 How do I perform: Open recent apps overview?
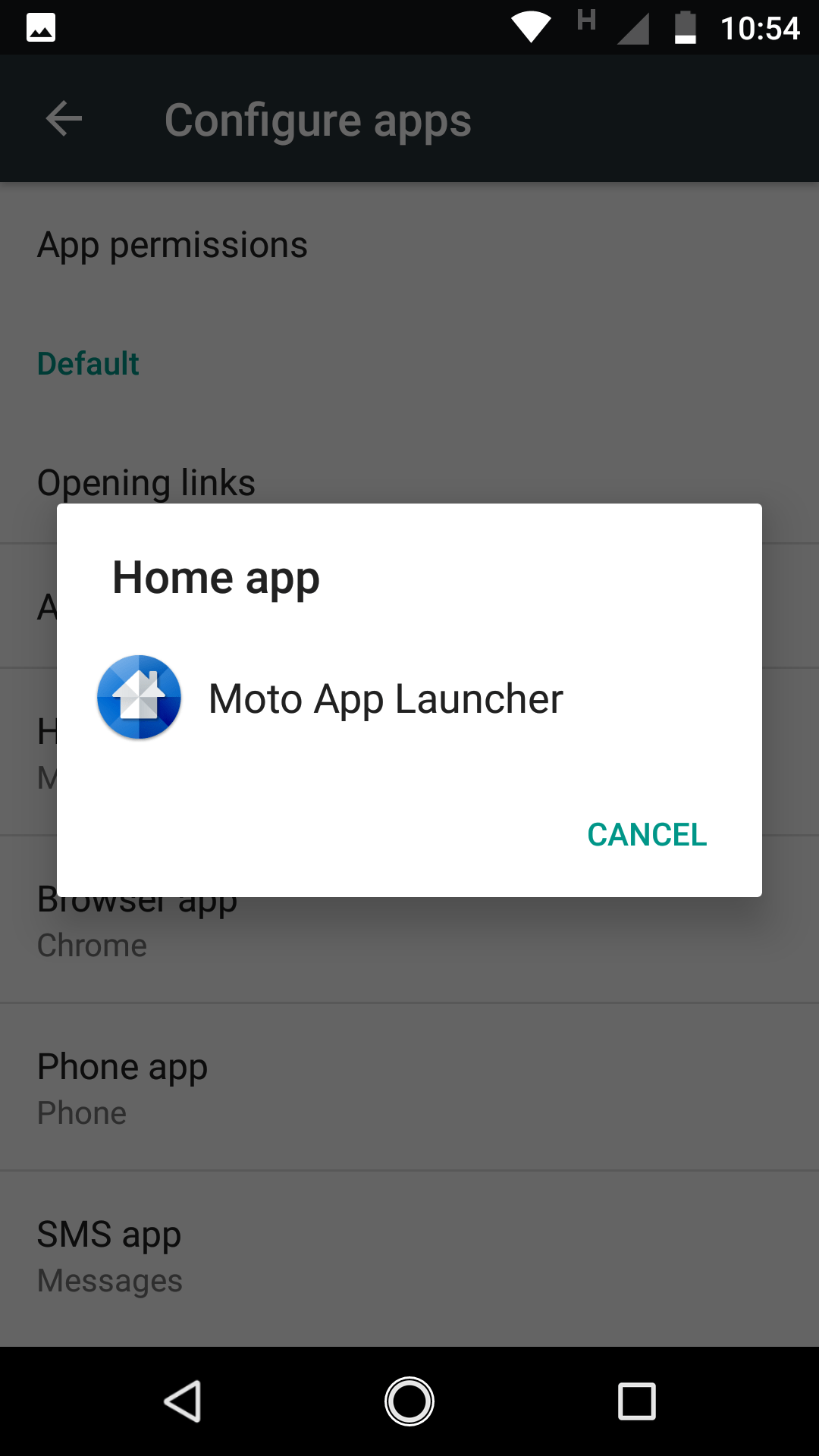click(x=637, y=1401)
